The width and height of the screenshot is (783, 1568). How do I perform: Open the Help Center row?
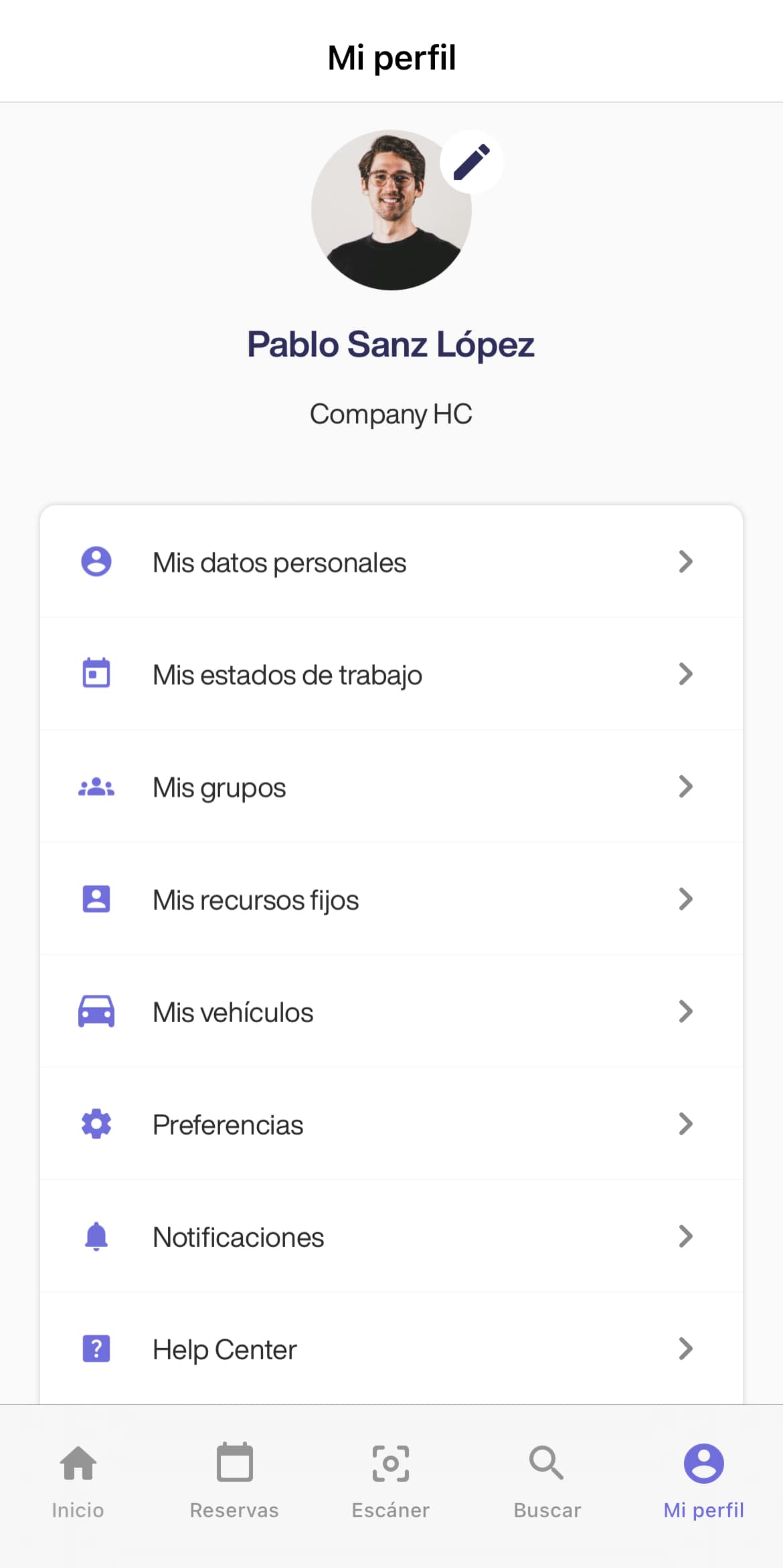click(391, 1349)
